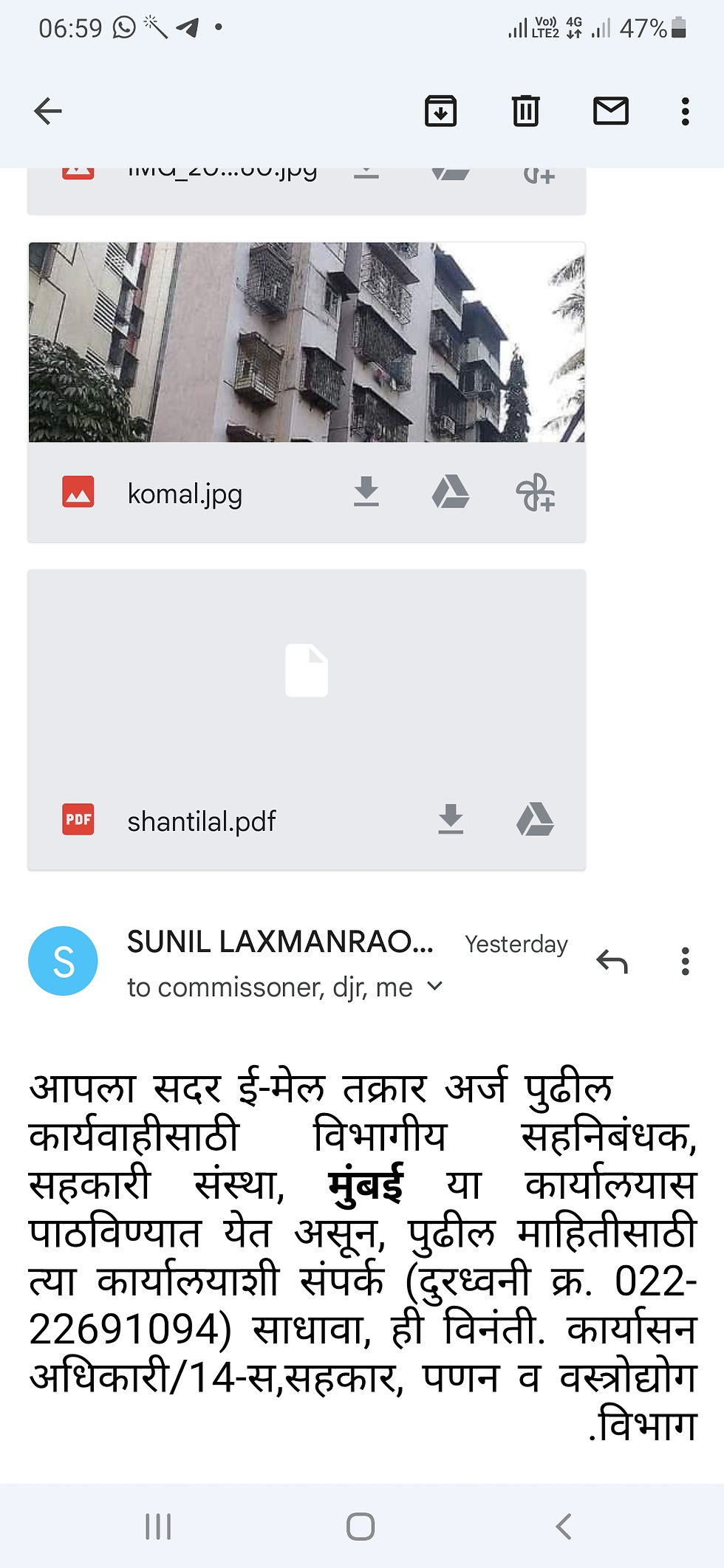
Task: Tap the system home button
Action: tap(361, 1526)
